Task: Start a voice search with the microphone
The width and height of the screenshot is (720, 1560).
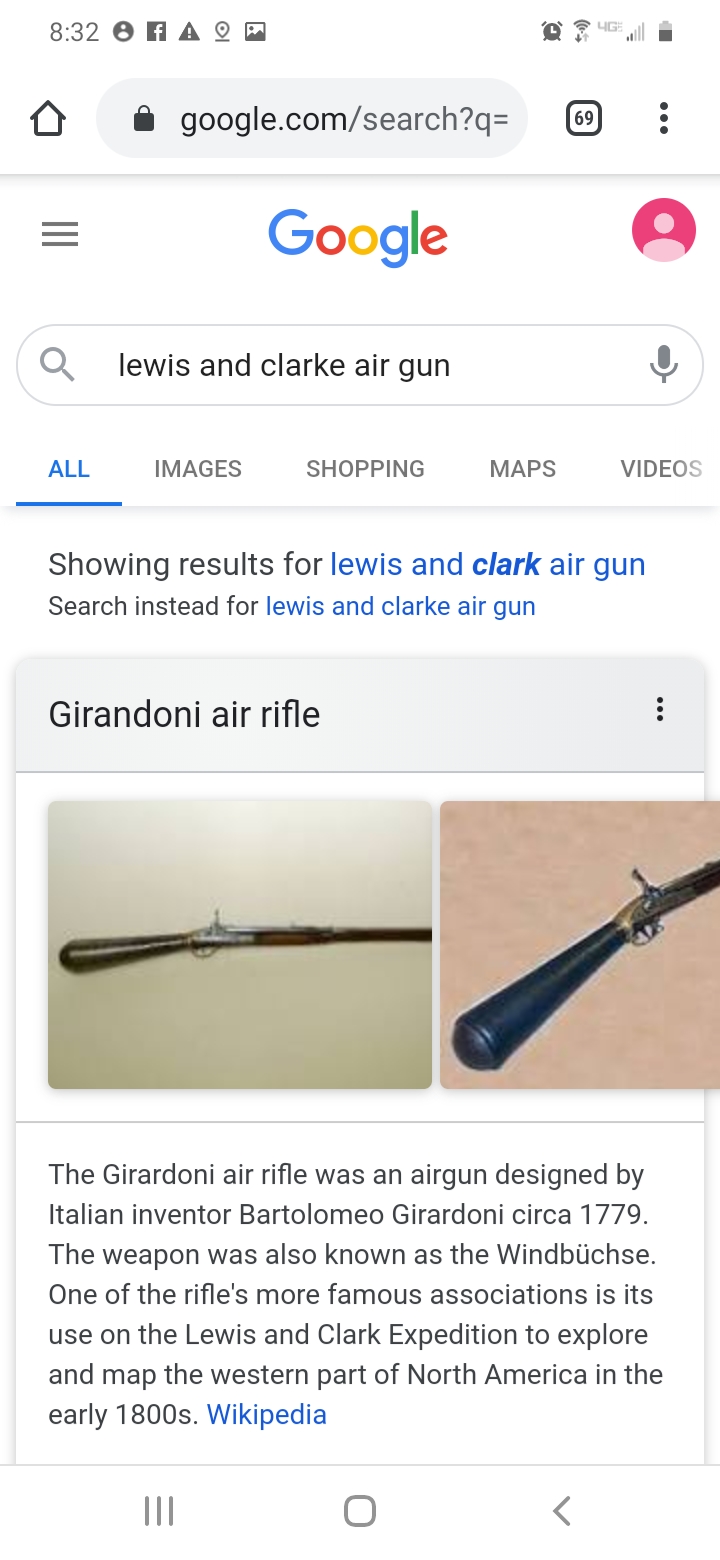Action: click(663, 365)
